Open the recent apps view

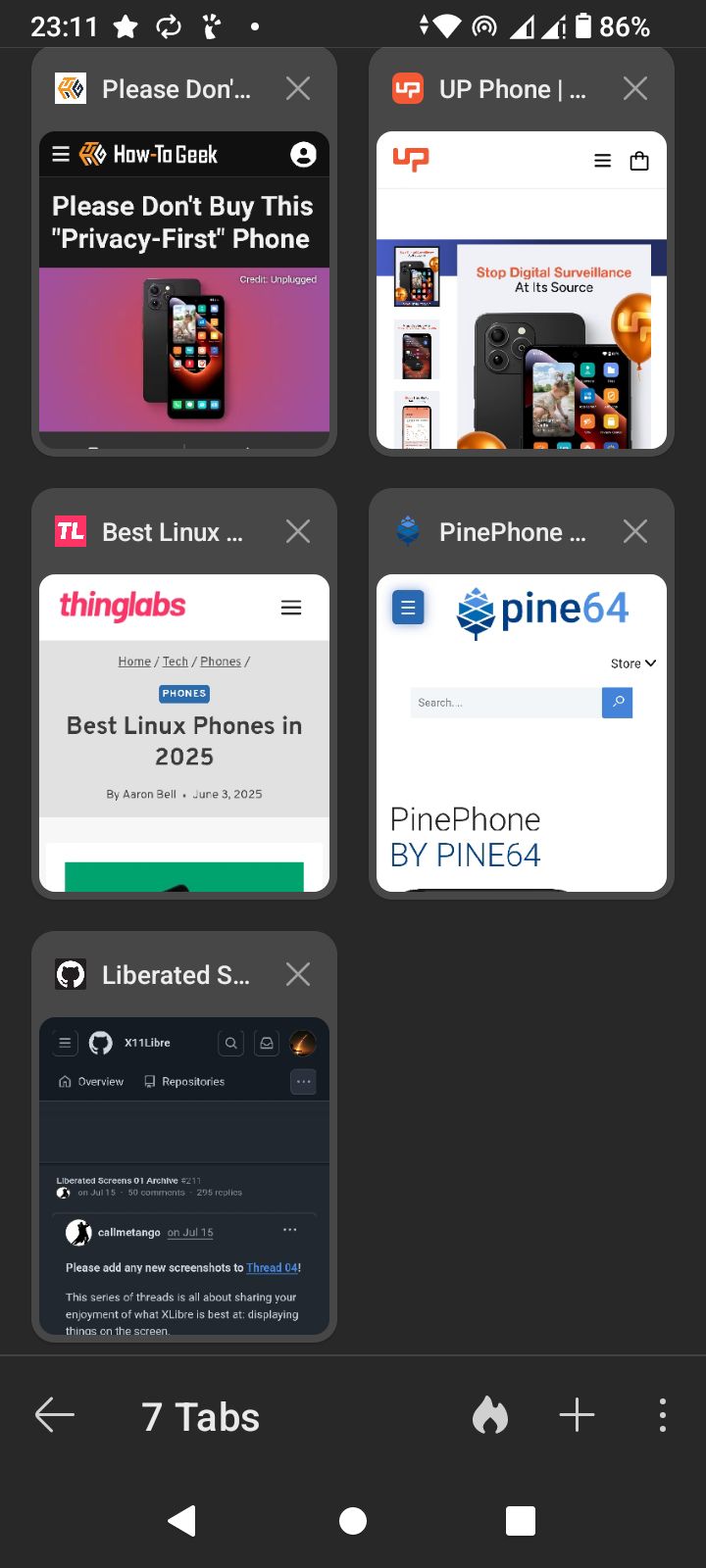520,1521
